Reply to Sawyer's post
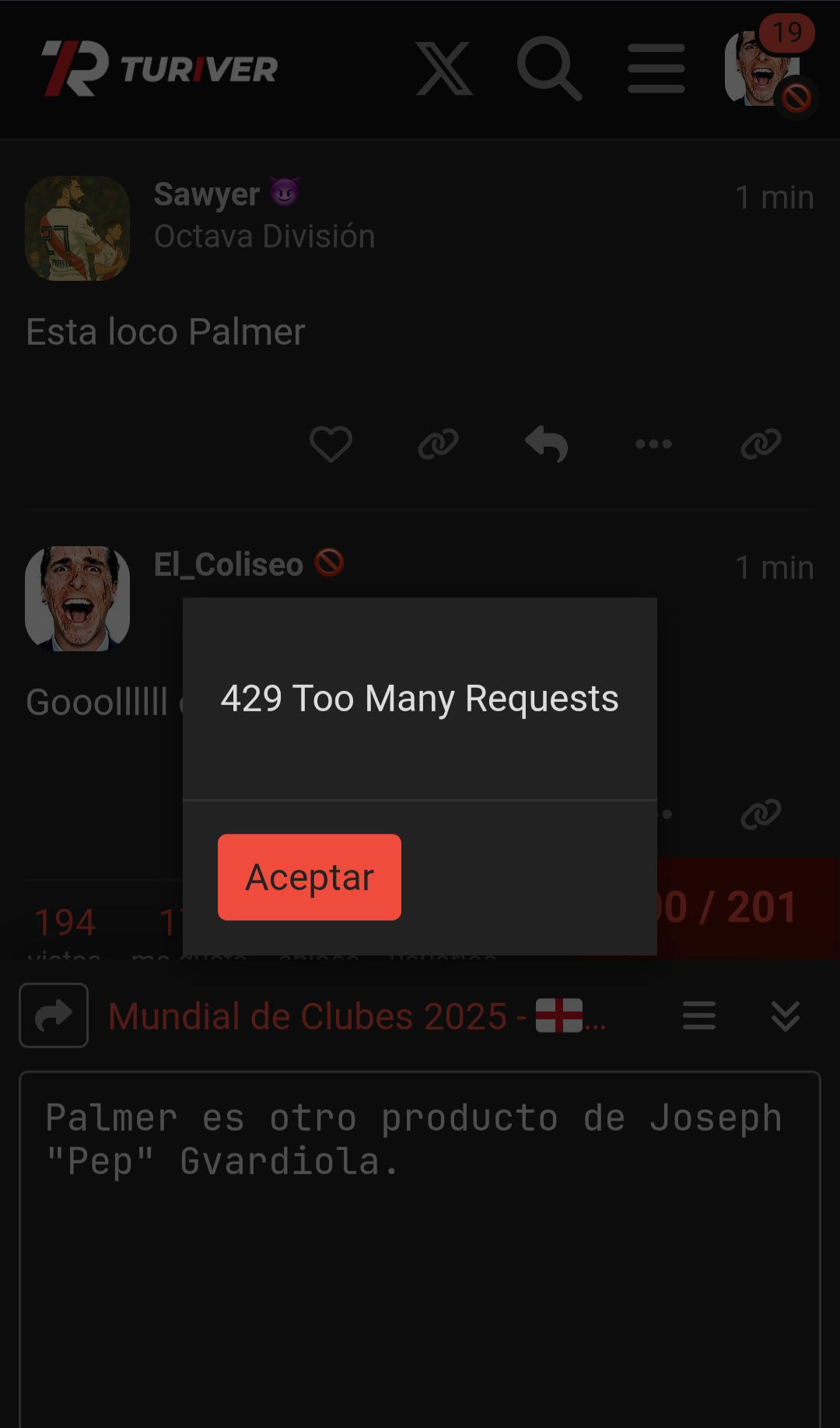 (547, 444)
